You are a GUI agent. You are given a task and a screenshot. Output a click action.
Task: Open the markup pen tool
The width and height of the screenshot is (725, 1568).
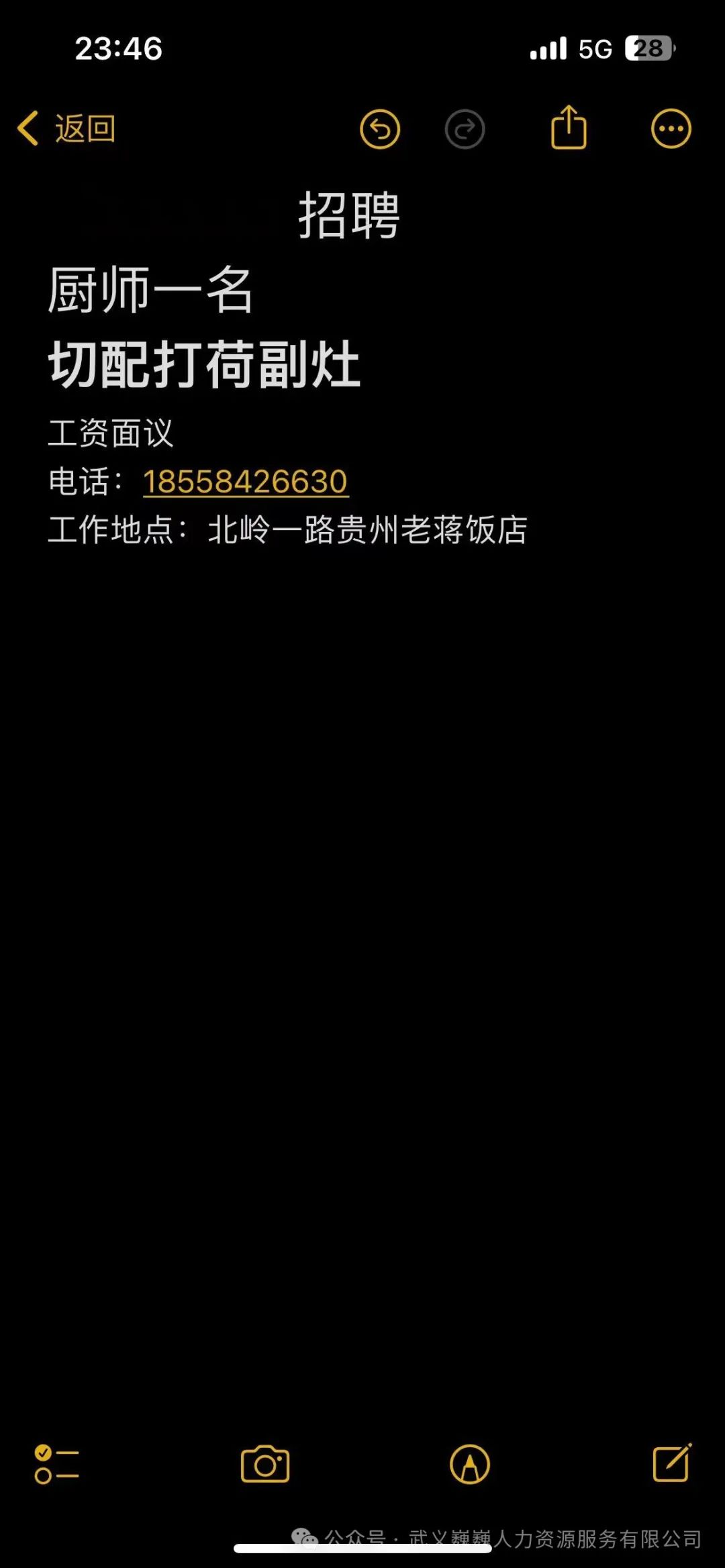(x=470, y=1464)
